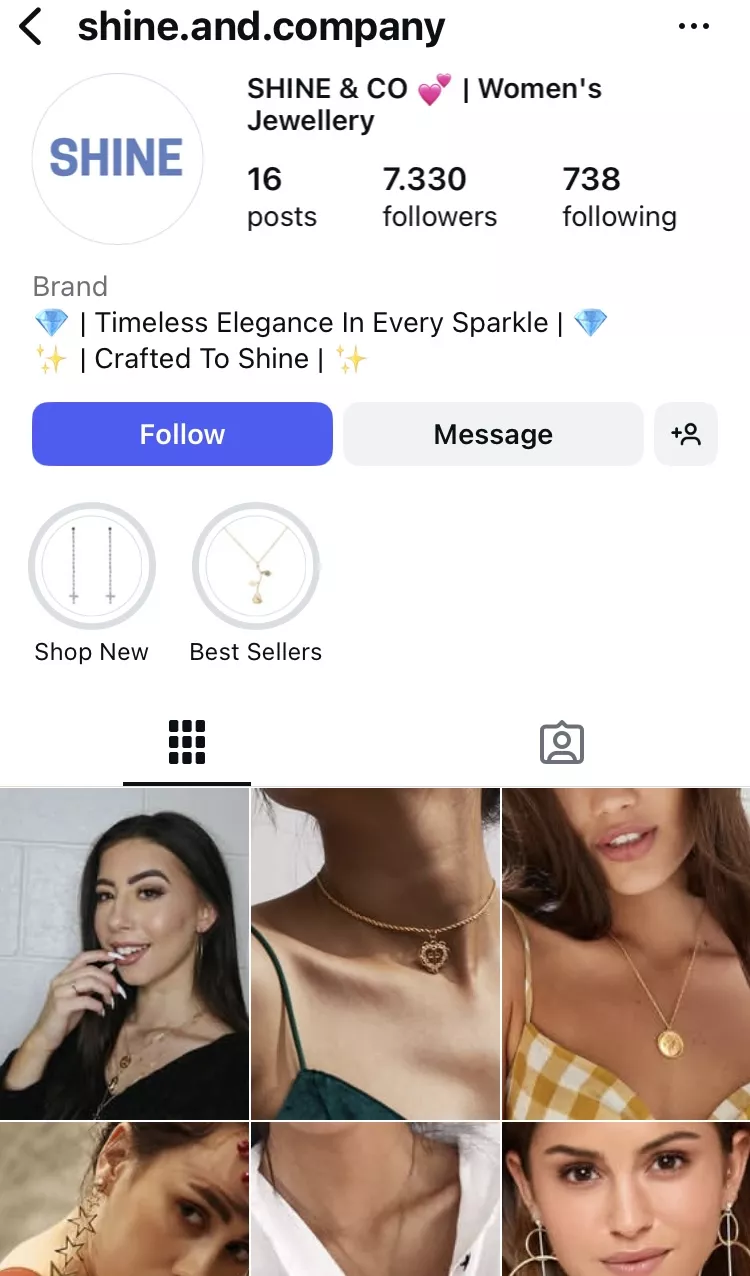Show suggested accounts with add-person icon
Image resolution: width=750 pixels, height=1276 pixels.
[x=686, y=434]
